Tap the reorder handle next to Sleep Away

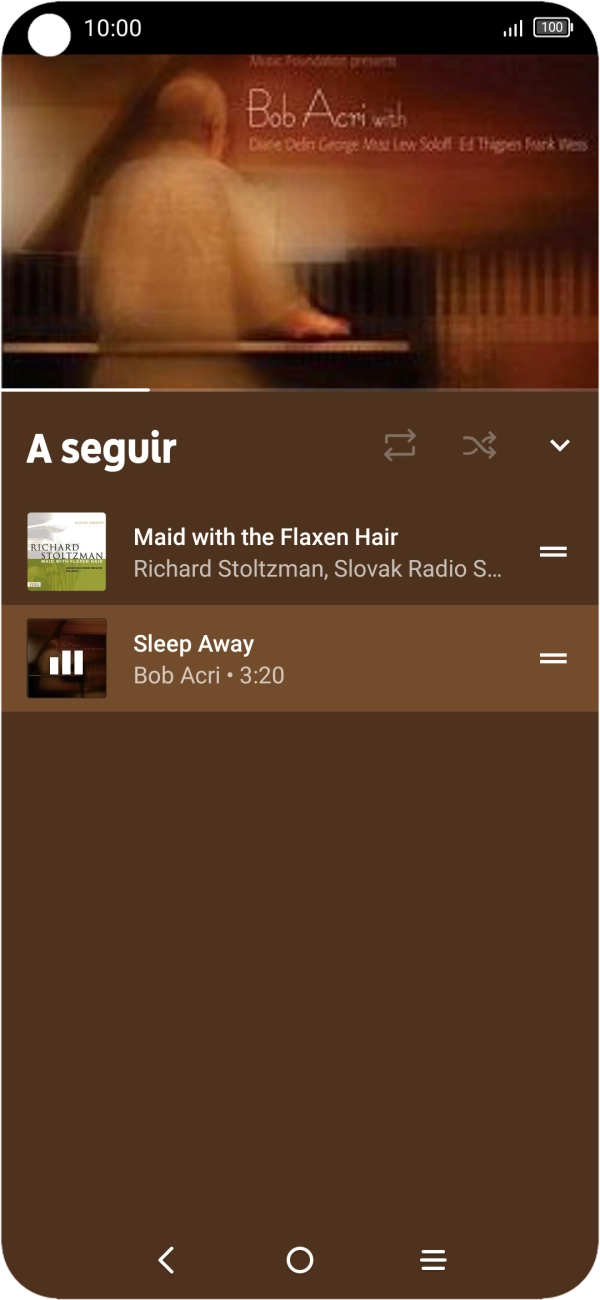coord(553,659)
